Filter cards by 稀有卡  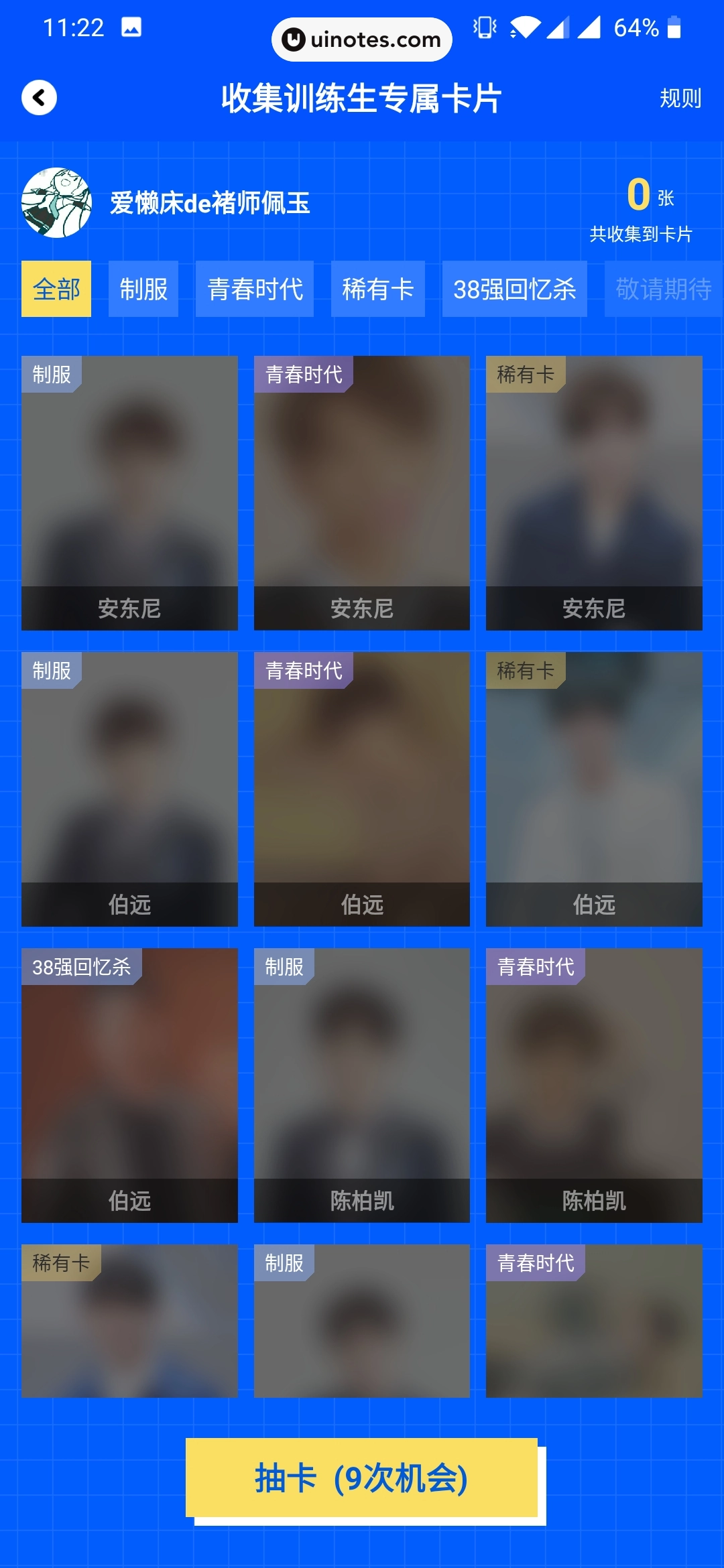pos(377,288)
